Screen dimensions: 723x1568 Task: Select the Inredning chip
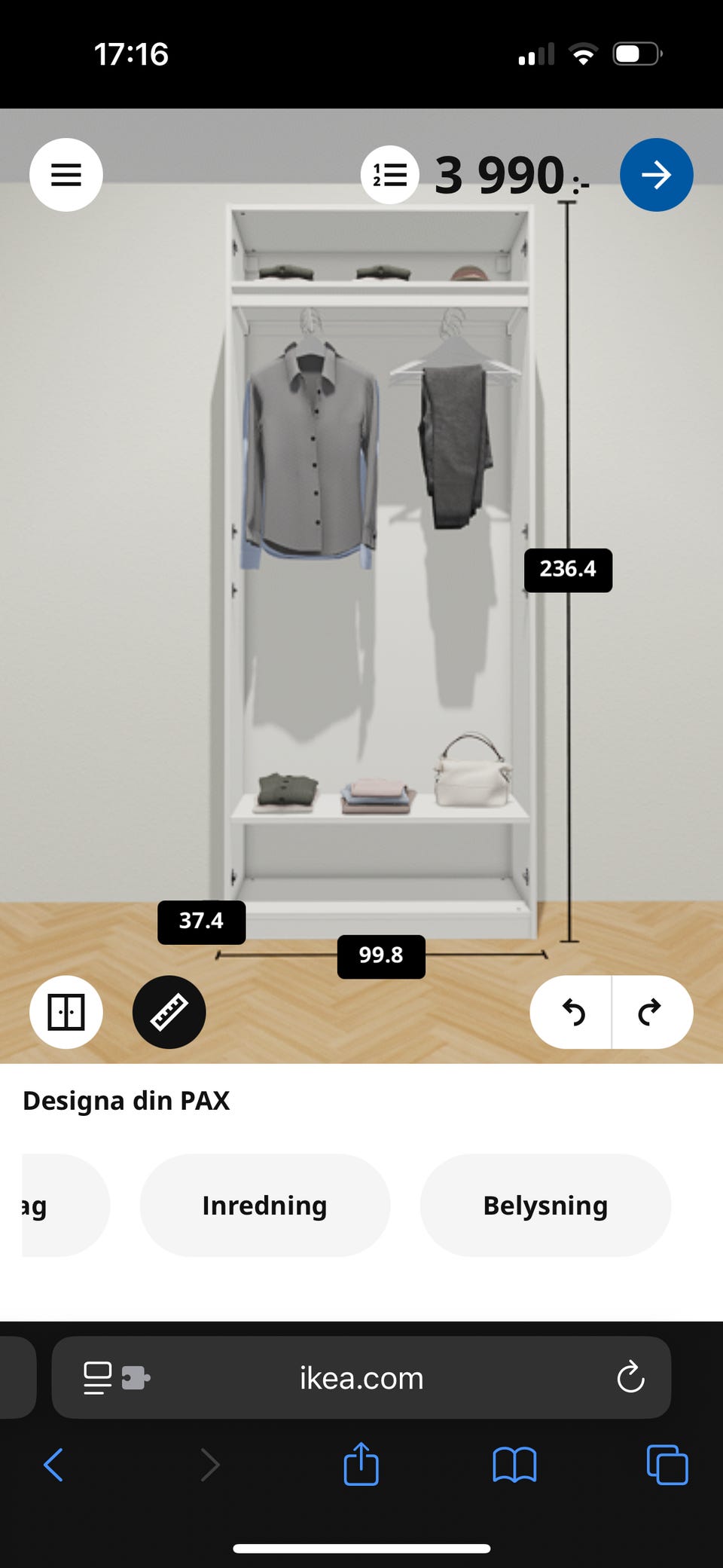point(265,1205)
